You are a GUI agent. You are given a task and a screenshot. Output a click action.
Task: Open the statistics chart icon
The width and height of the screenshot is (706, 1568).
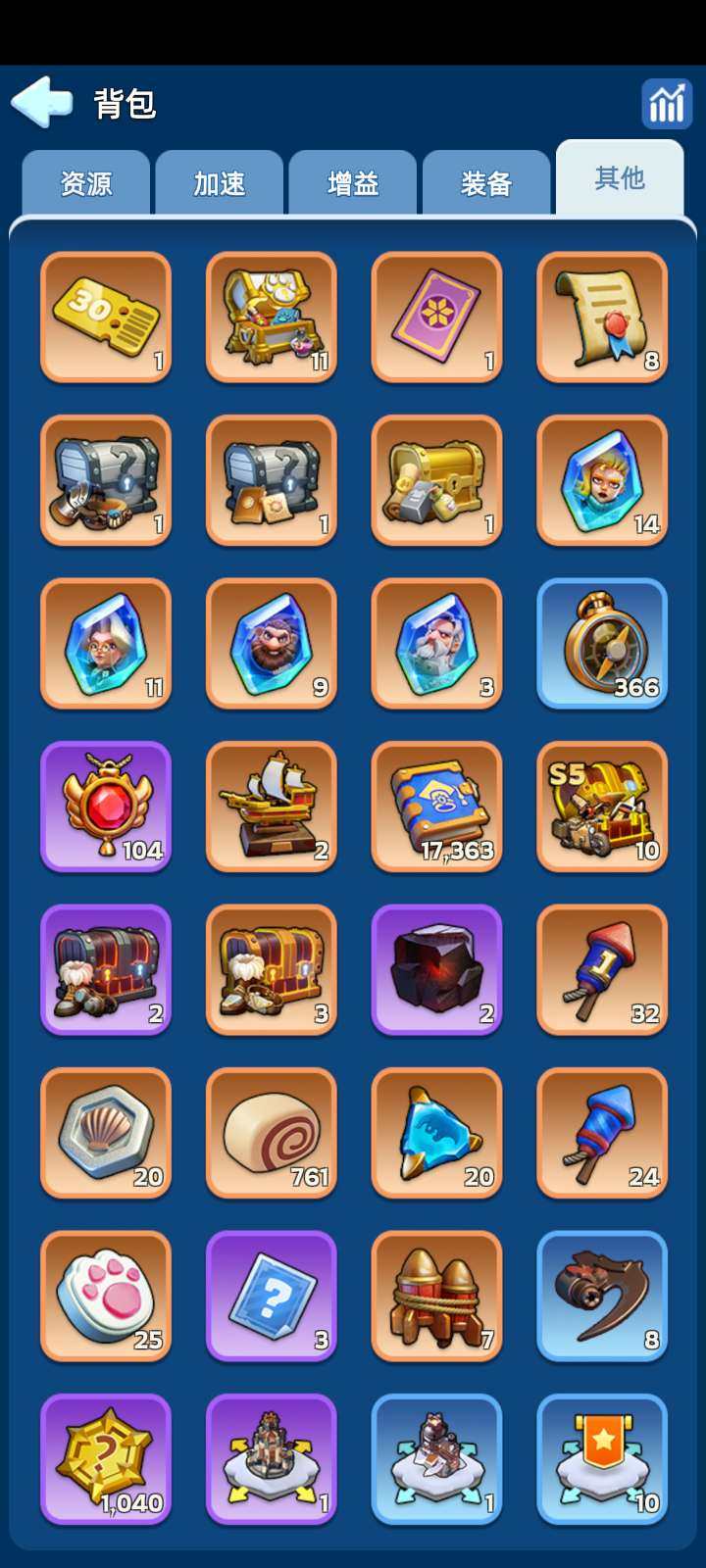click(667, 103)
